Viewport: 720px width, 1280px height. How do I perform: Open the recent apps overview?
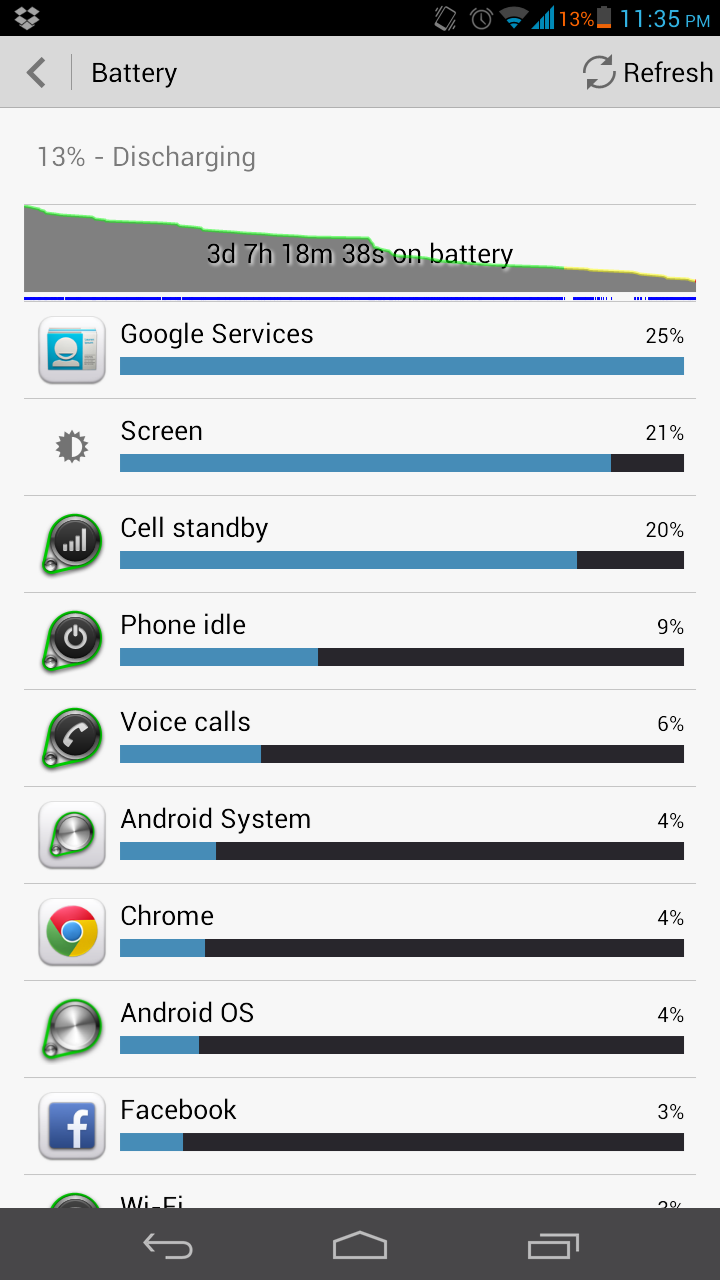pos(553,1245)
